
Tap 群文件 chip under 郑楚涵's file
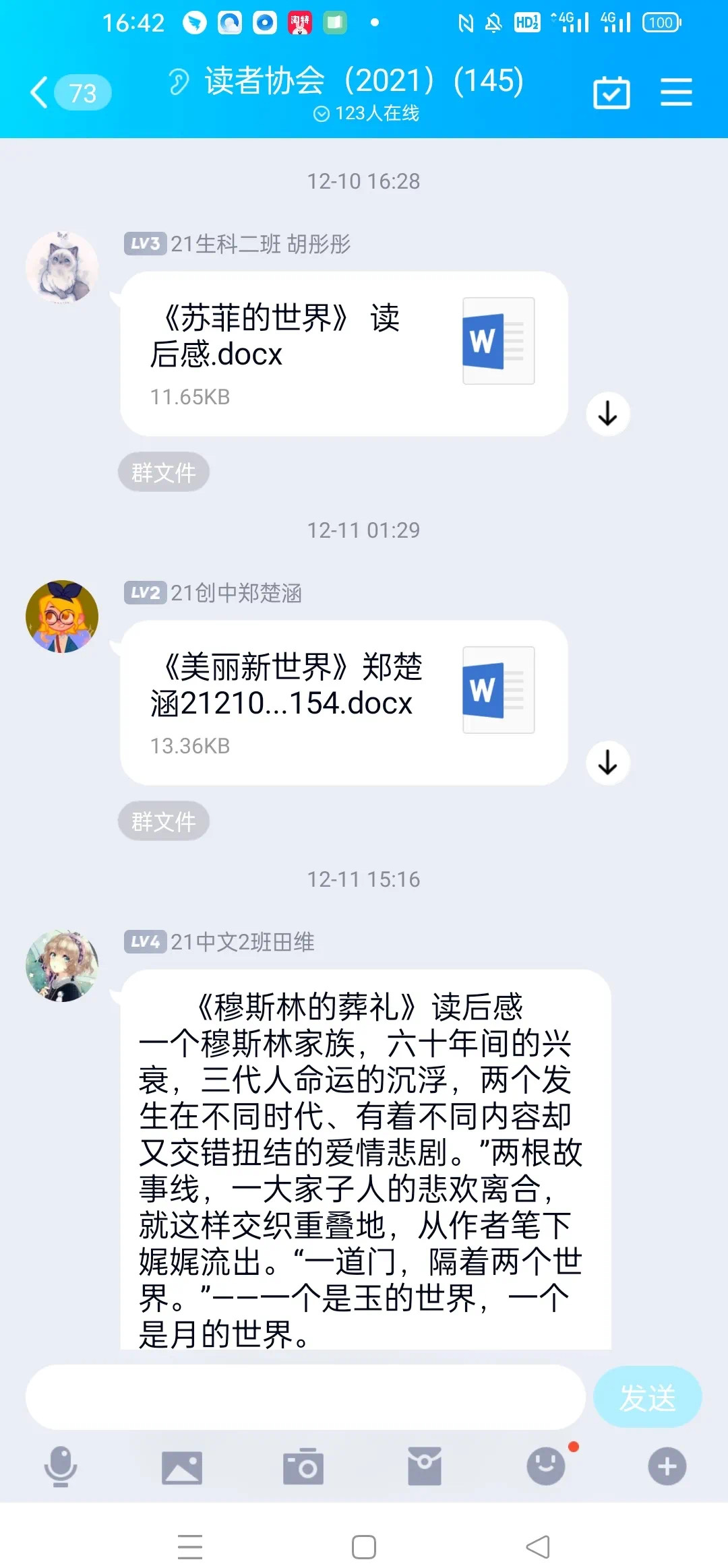(x=164, y=821)
